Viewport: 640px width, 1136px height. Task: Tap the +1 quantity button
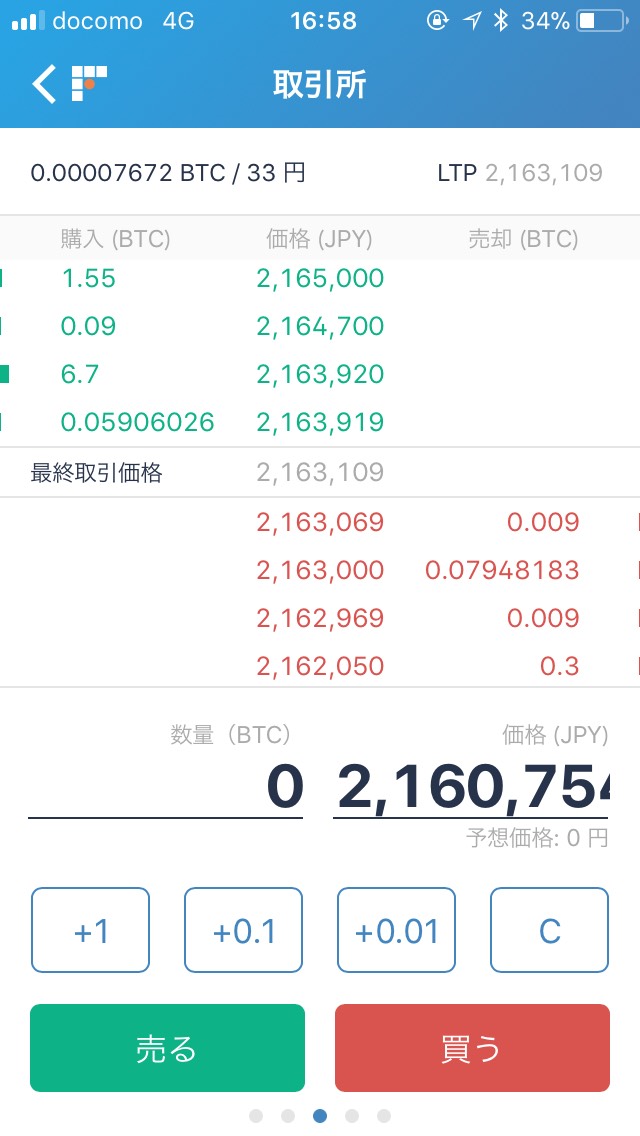[x=91, y=930]
